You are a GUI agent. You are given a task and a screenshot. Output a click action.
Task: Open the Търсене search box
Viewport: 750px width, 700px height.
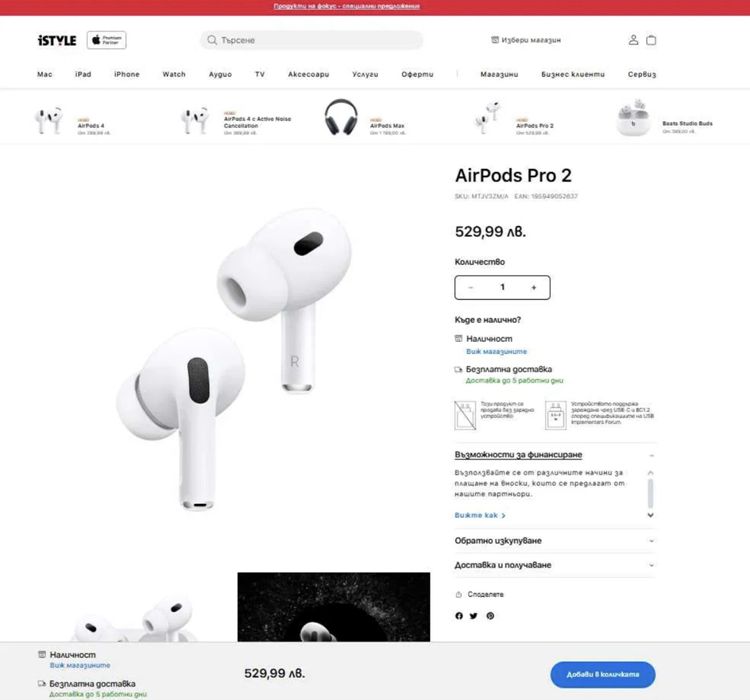point(310,40)
